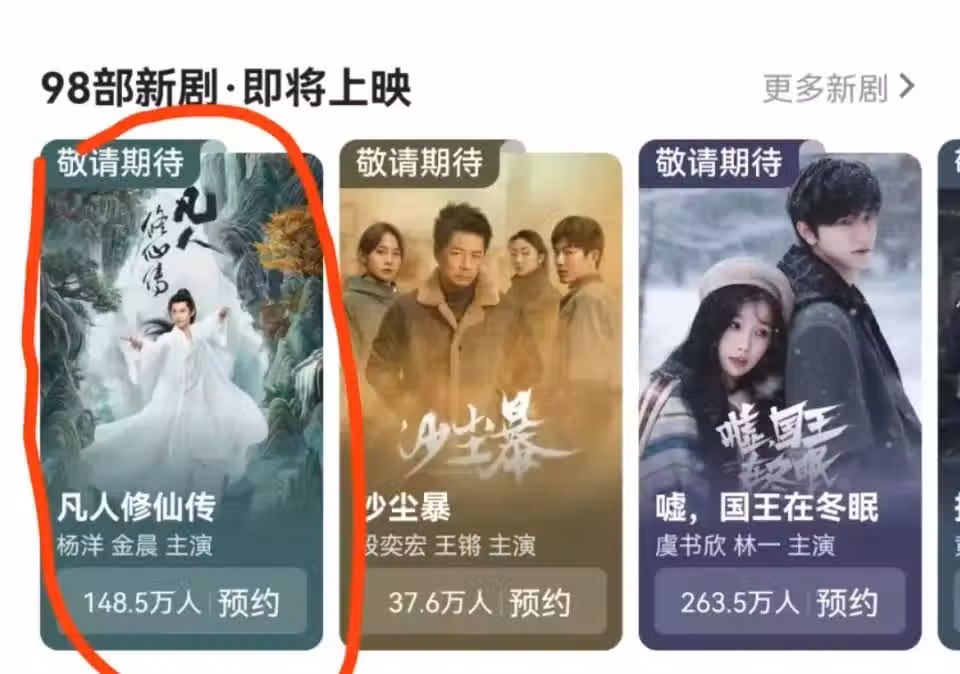Open 更多新剧 to see more new dramas
The width and height of the screenshot is (960, 674).
[x=838, y=89]
